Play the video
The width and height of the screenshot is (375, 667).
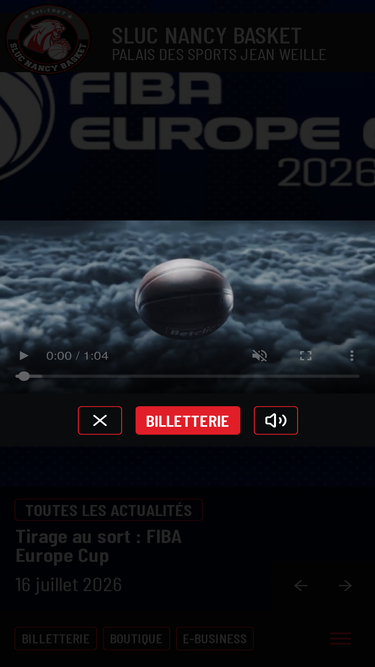pyautogui.click(x=24, y=356)
